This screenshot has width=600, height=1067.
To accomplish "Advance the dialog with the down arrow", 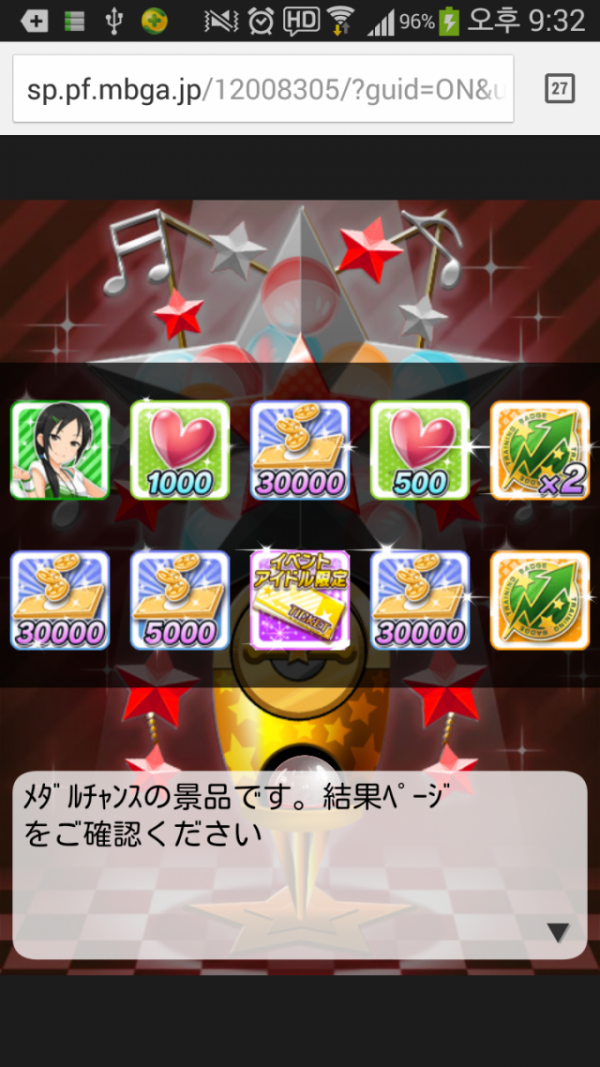I will tap(557, 932).
